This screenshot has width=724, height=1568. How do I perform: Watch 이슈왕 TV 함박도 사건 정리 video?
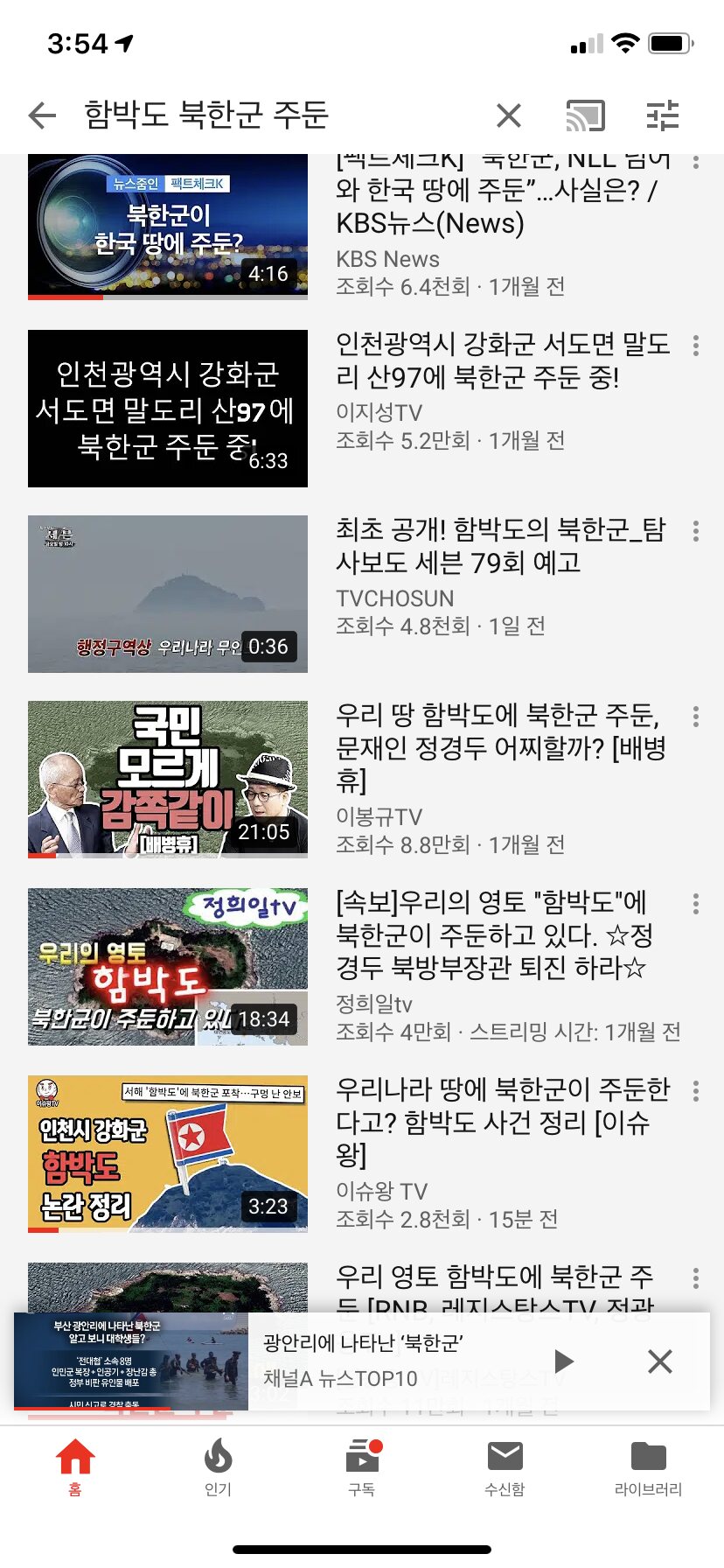click(x=168, y=1153)
